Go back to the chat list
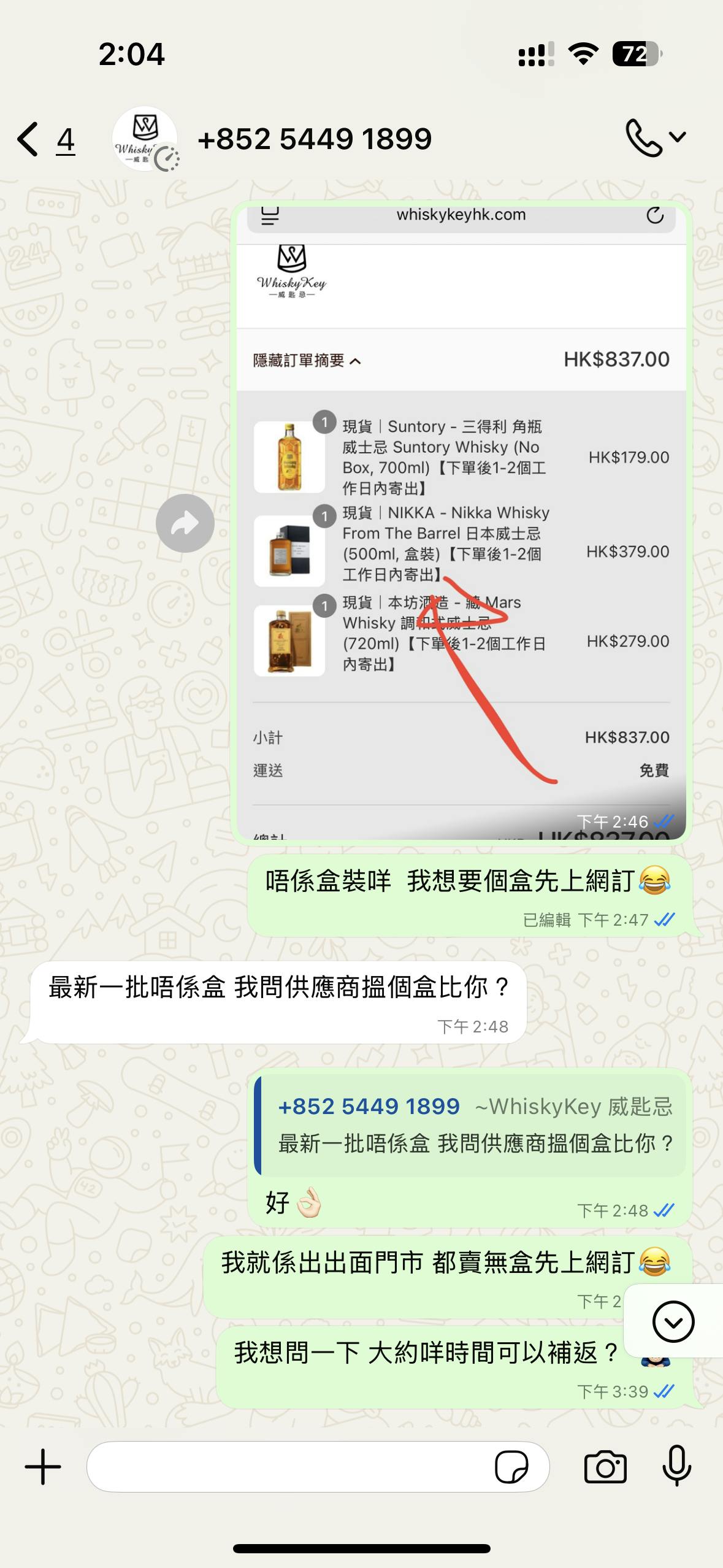 tap(45, 140)
